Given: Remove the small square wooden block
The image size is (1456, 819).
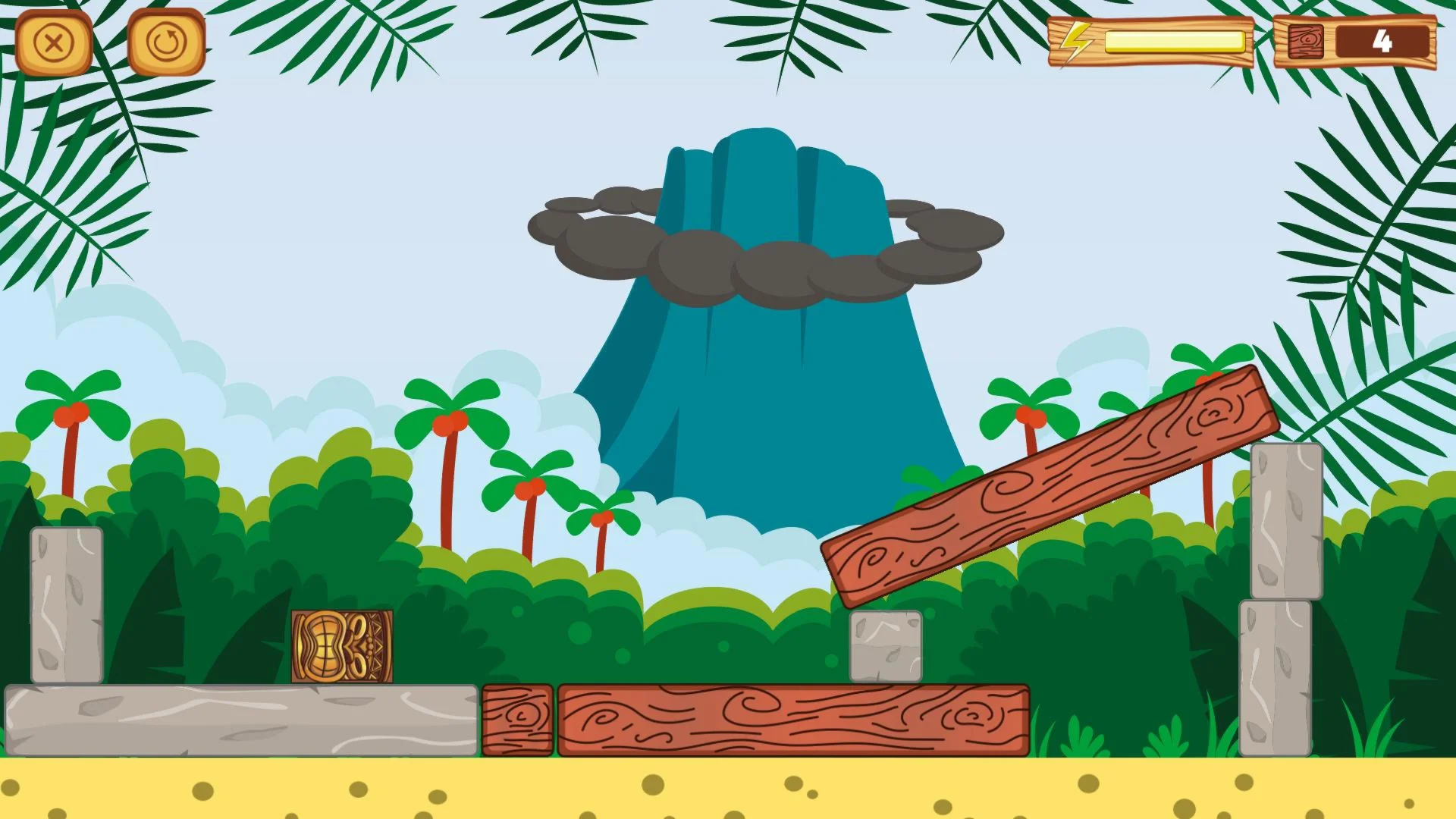Looking at the screenshot, I should [x=518, y=720].
